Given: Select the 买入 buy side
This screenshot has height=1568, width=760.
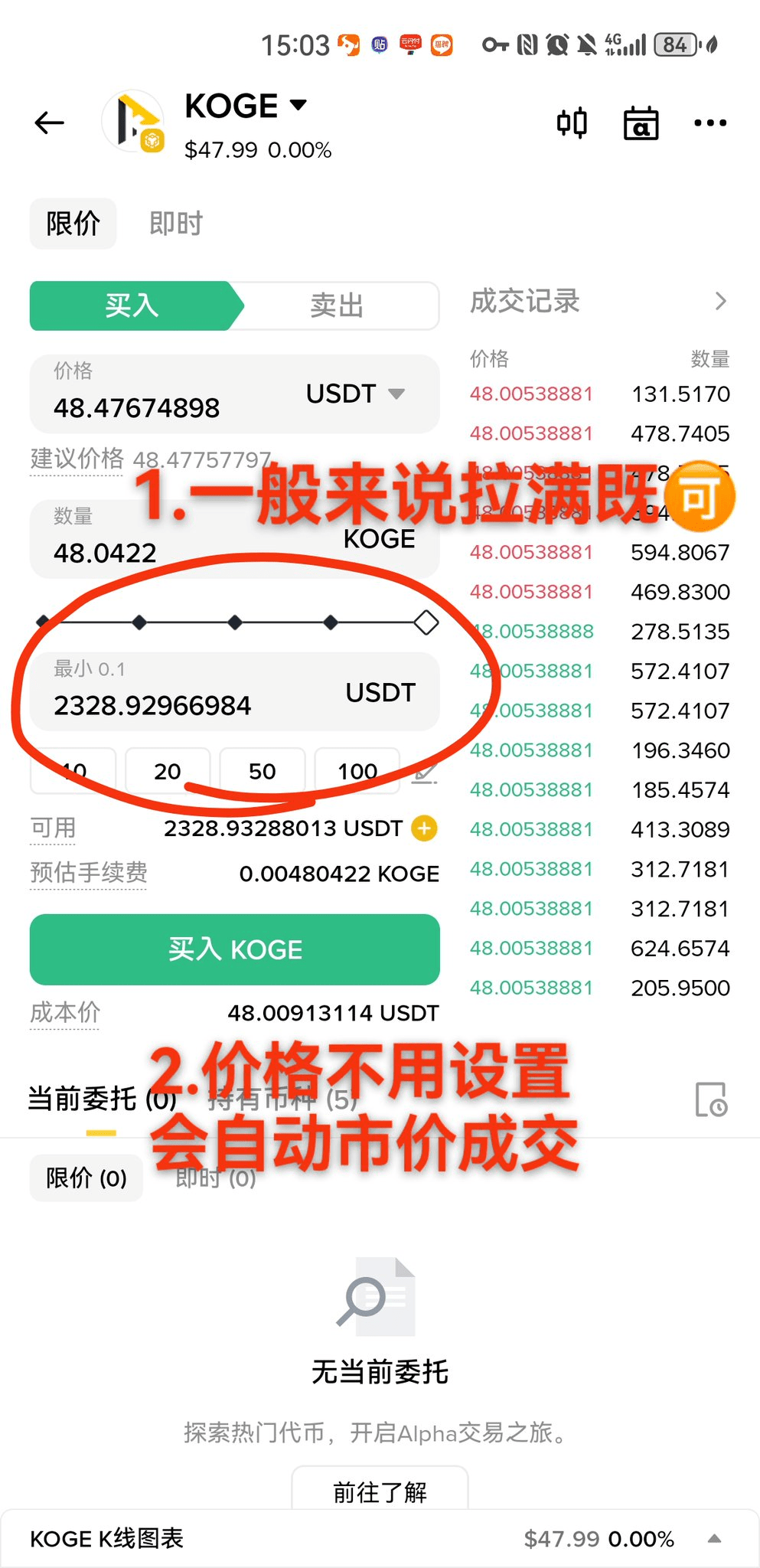Looking at the screenshot, I should [132, 305].
